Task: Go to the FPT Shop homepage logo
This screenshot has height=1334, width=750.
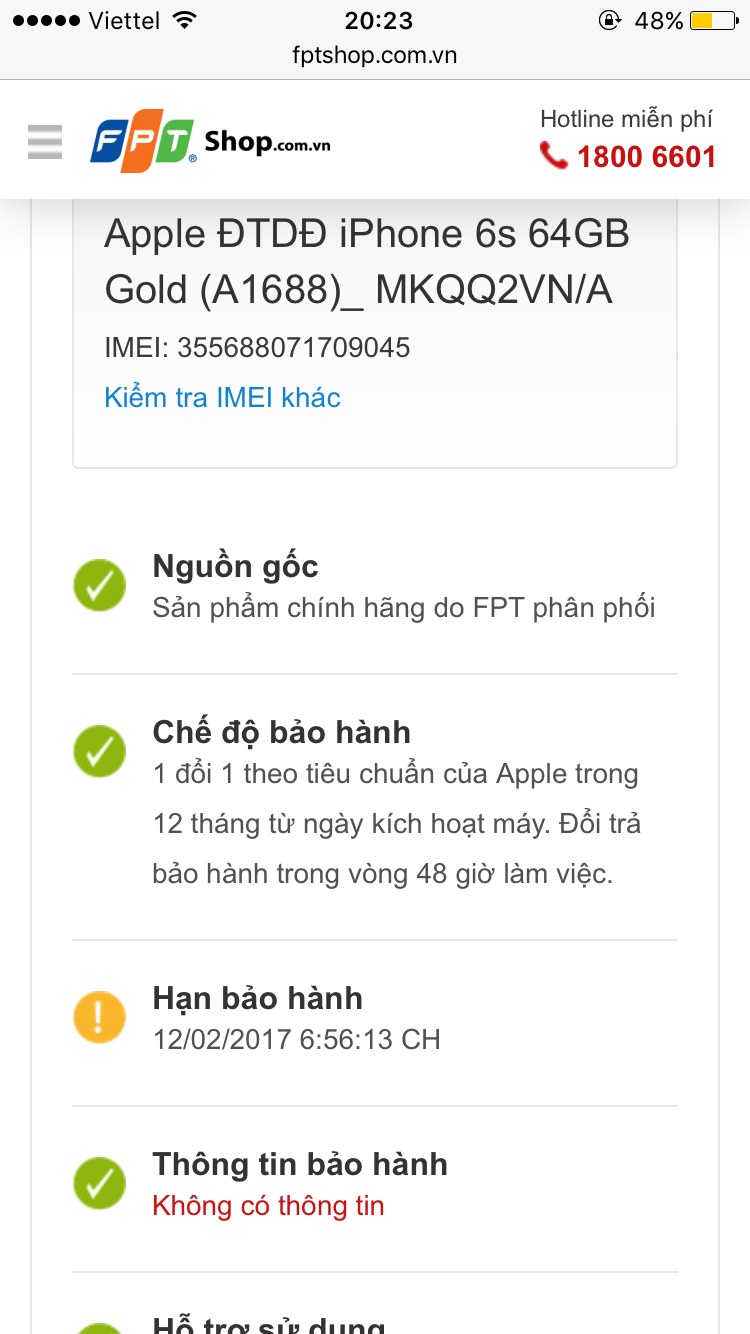Action: coord(210,143)
